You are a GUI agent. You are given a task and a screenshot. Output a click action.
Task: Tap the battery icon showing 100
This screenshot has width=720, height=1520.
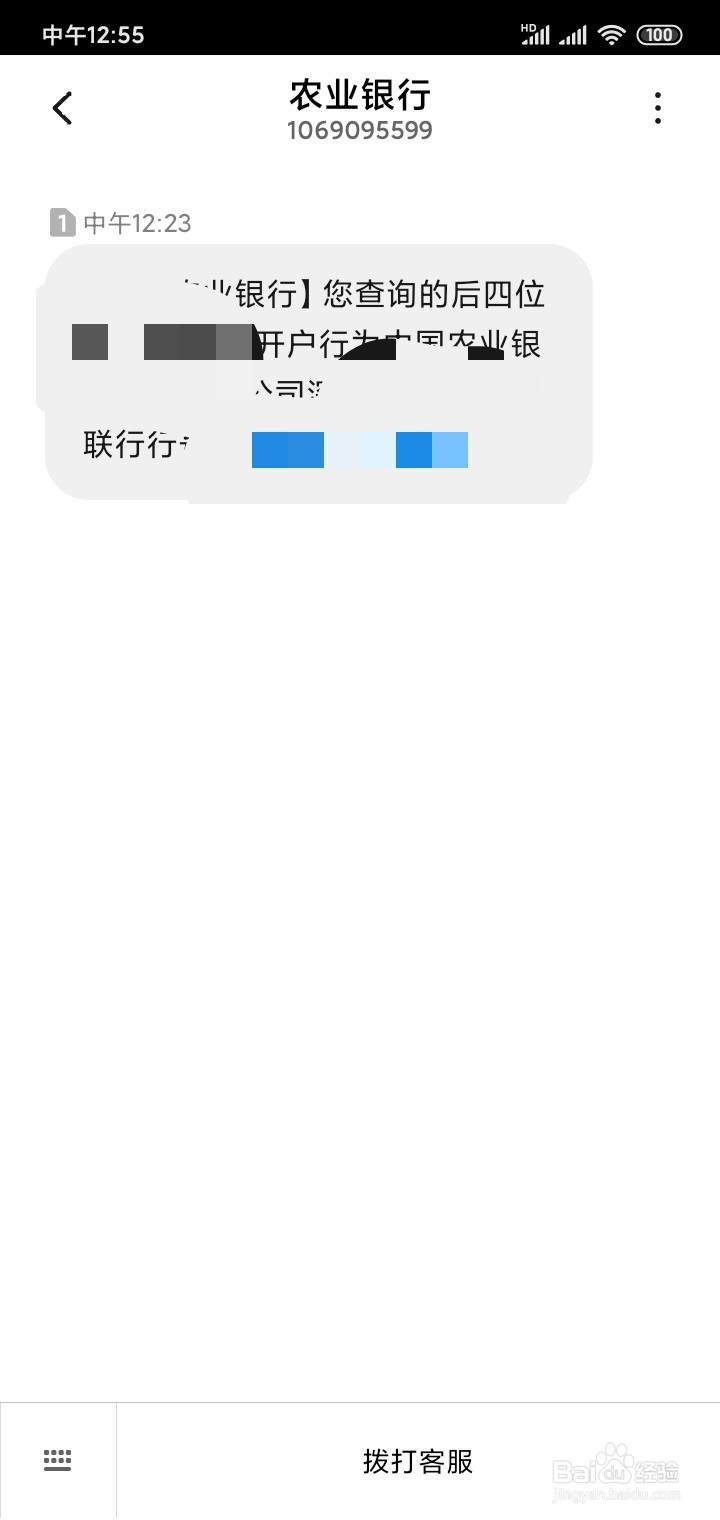[x=658, y=33]
